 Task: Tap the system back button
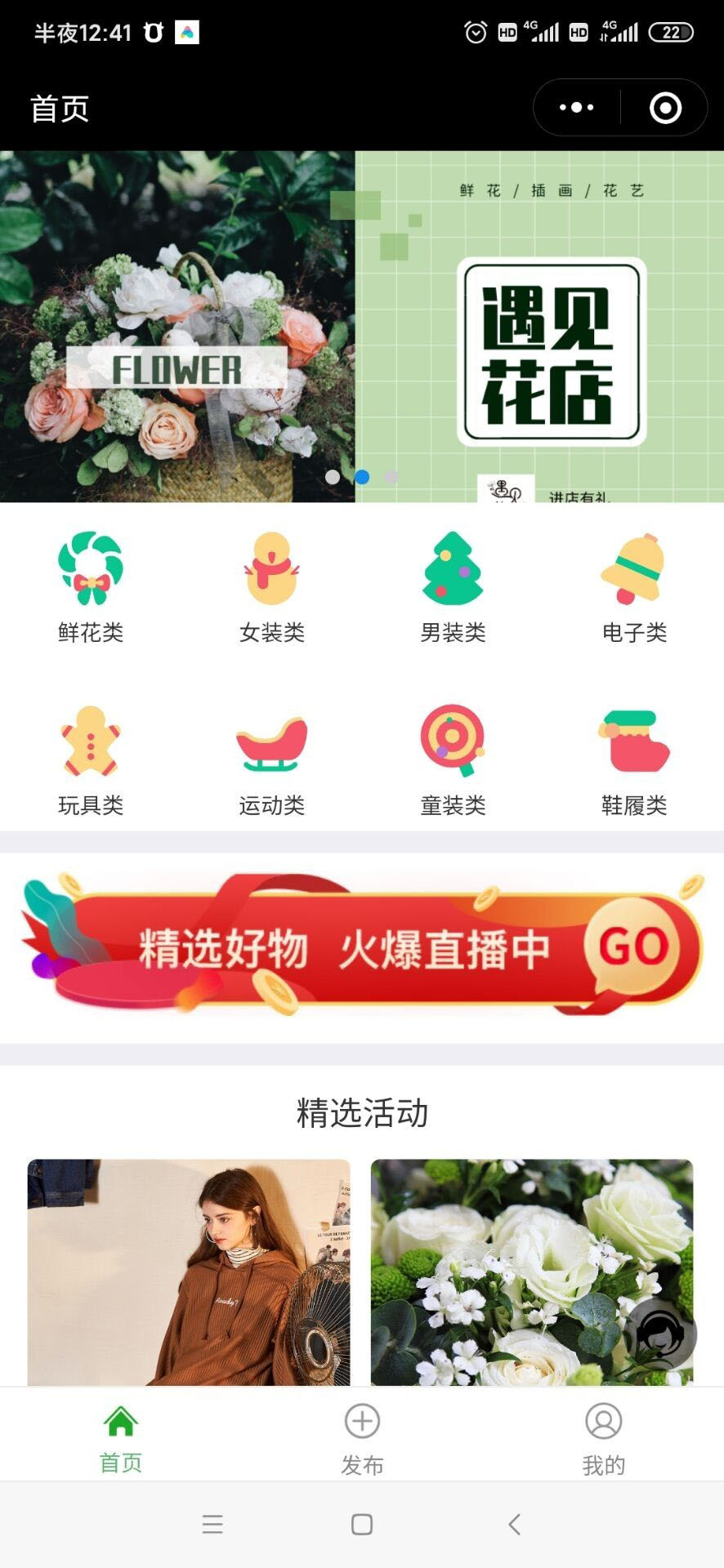pos(514,1524)
